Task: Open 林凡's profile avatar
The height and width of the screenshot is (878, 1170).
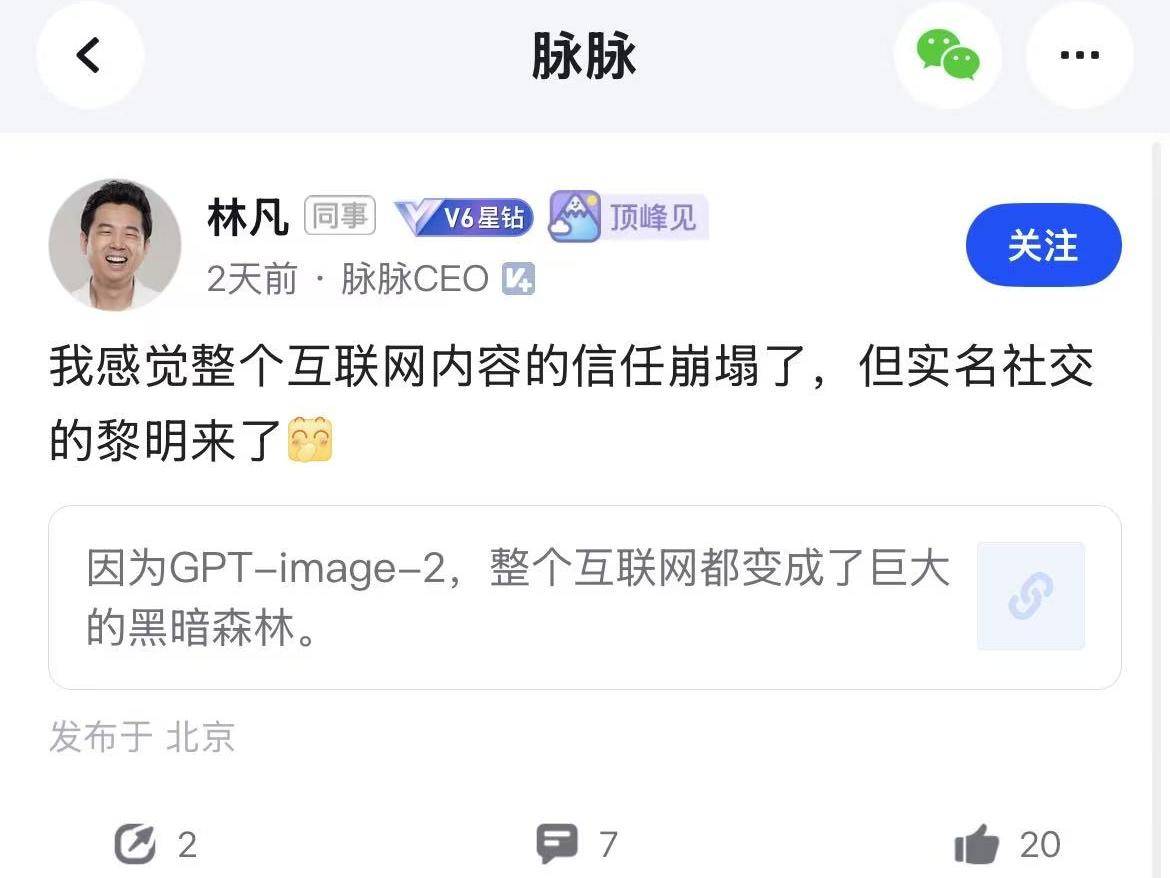Action: [x=115, y=245]
